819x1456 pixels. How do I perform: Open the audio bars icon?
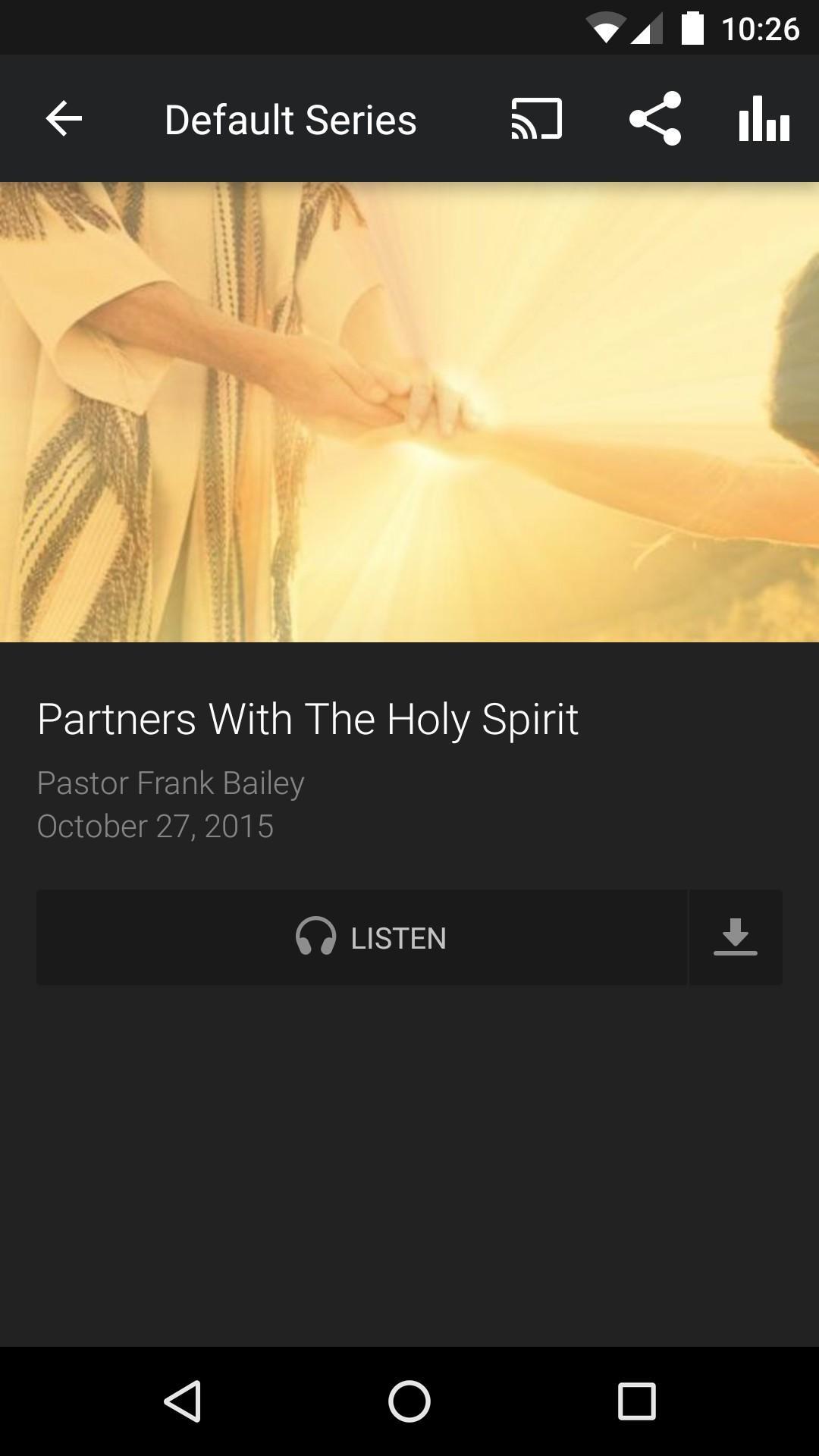[x=764, y=119]
